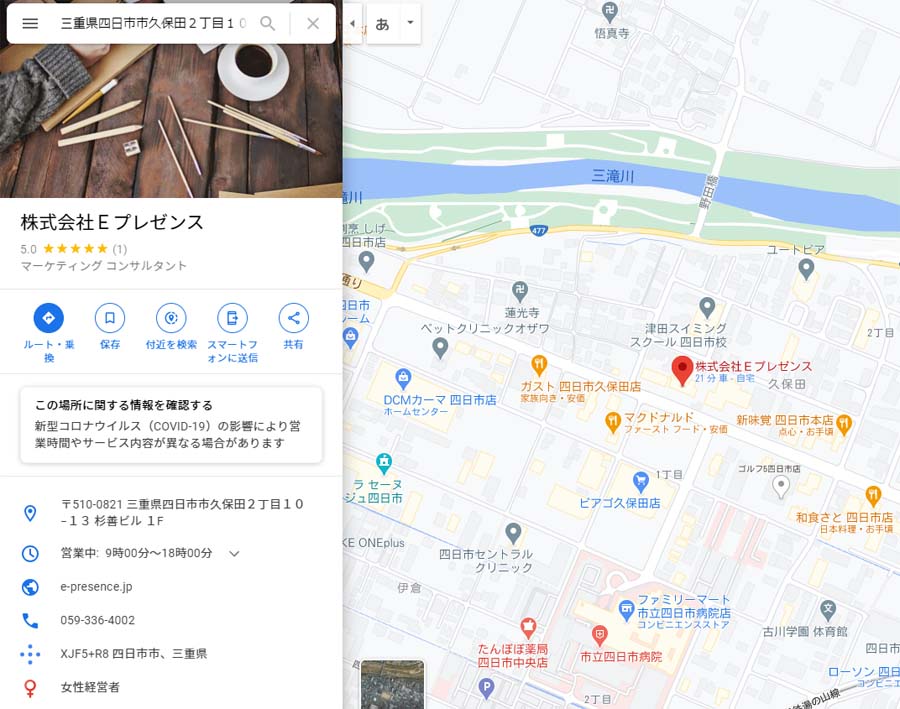900x709 pixels.
Task: Tap the 市立四日市病院 map marker
Action: [599, 634]
